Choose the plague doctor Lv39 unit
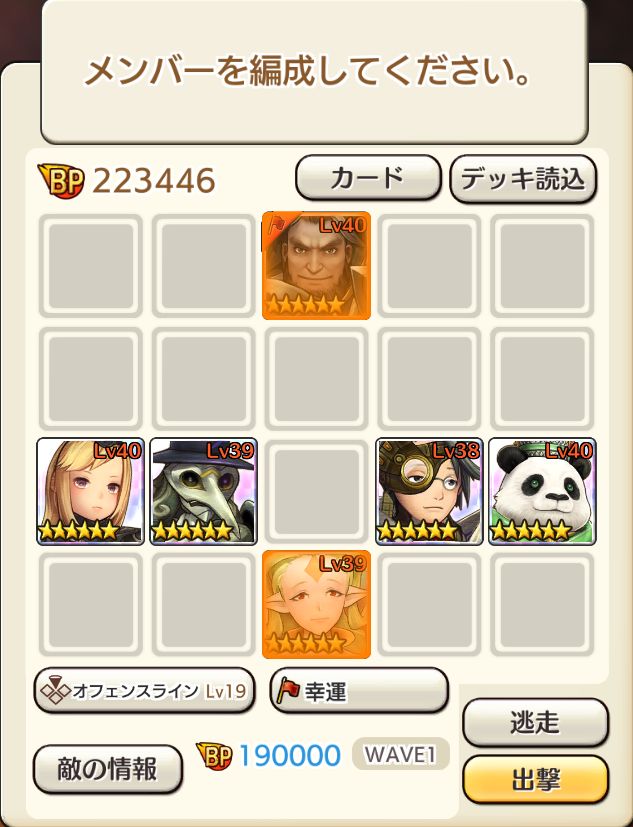This screenshot has height=827, width=633. pyautogui.click(x=204, y=491)
